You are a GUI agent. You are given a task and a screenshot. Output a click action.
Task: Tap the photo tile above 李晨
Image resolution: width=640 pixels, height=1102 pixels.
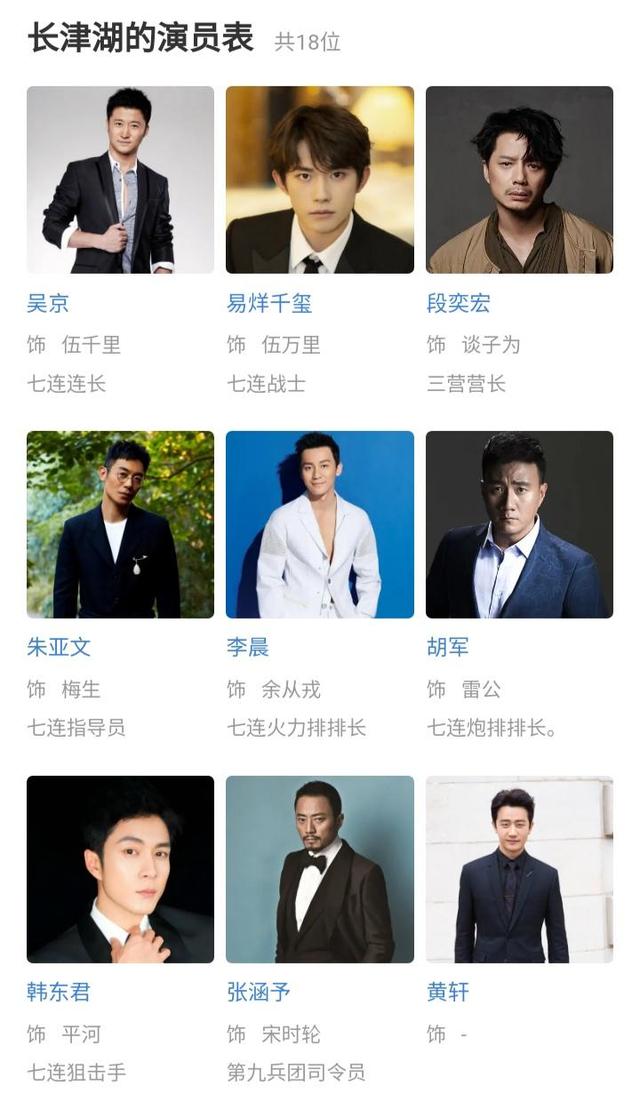(320, 524)
